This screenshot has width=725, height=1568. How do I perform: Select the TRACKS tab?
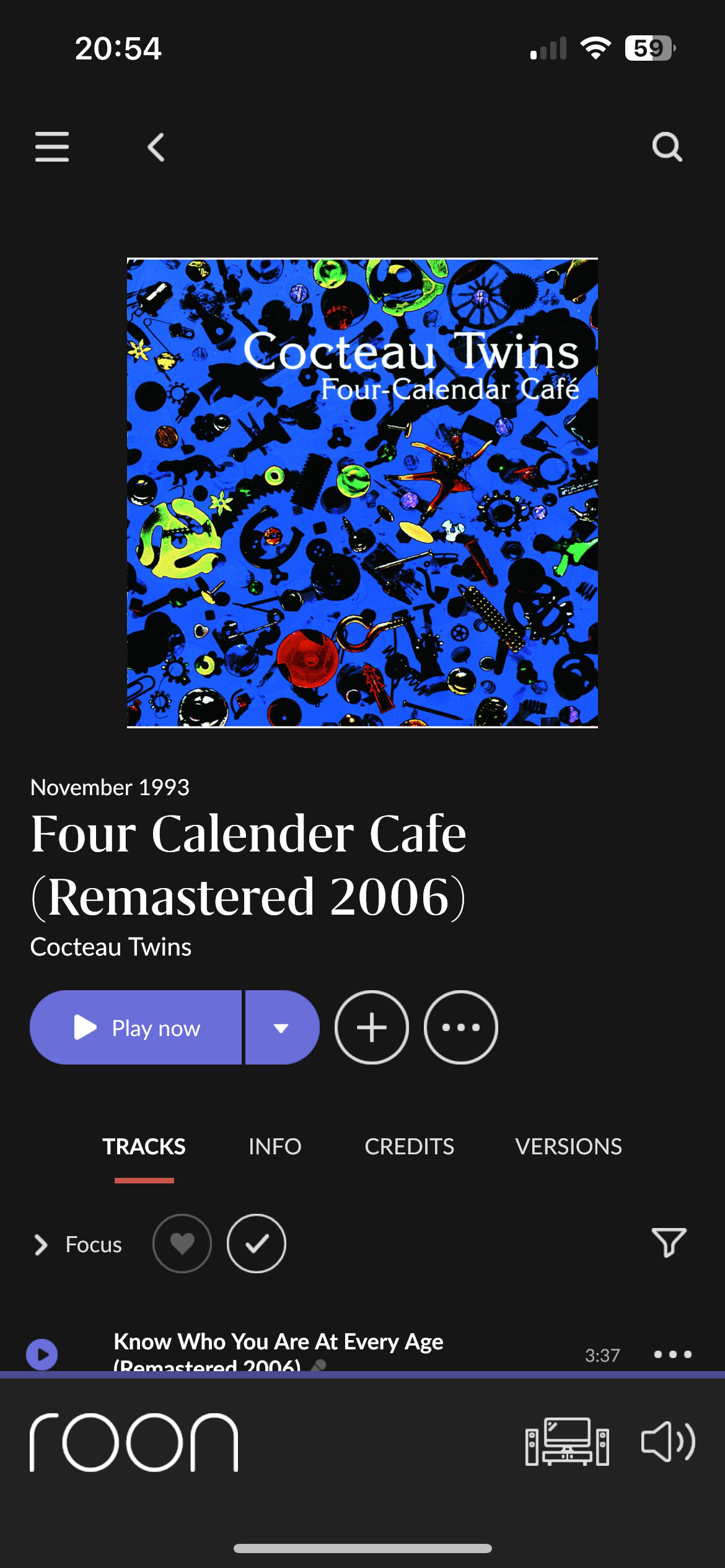click(144, 1147)
